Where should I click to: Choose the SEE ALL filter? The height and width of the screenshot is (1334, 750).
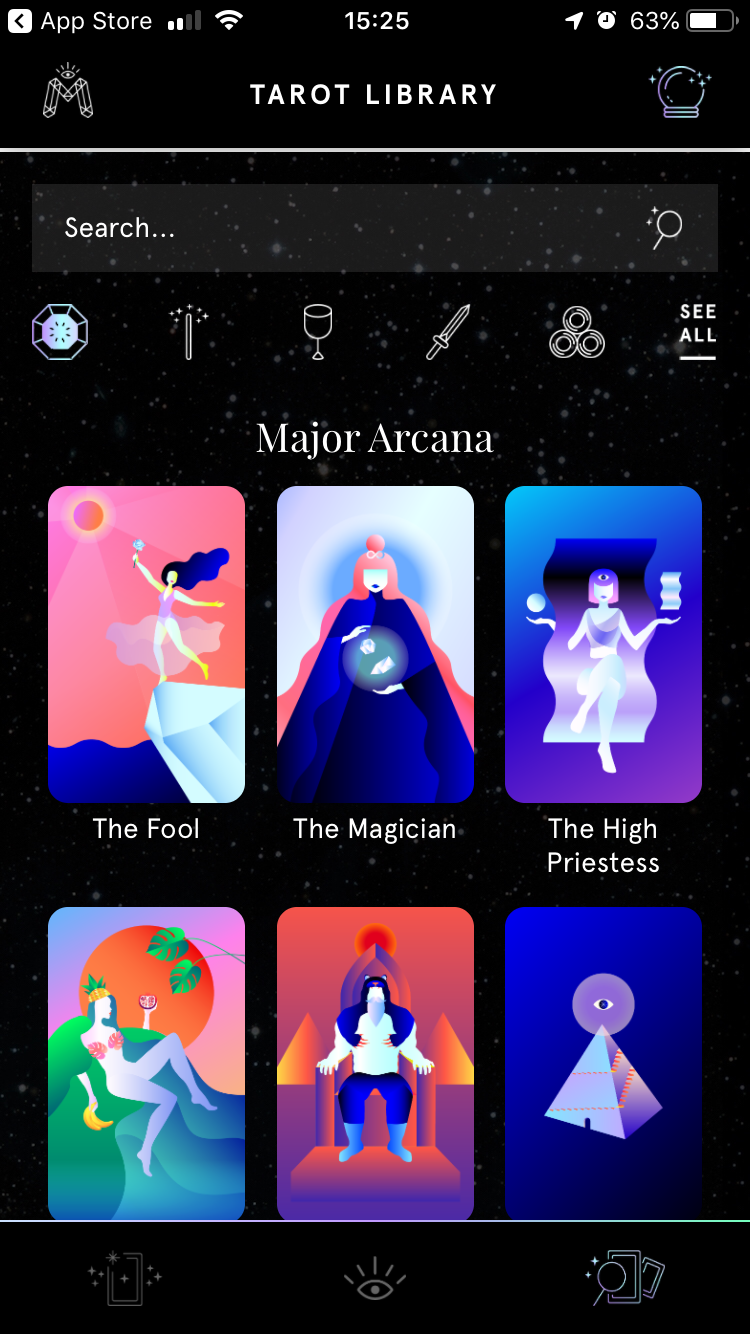pos(697,326)
